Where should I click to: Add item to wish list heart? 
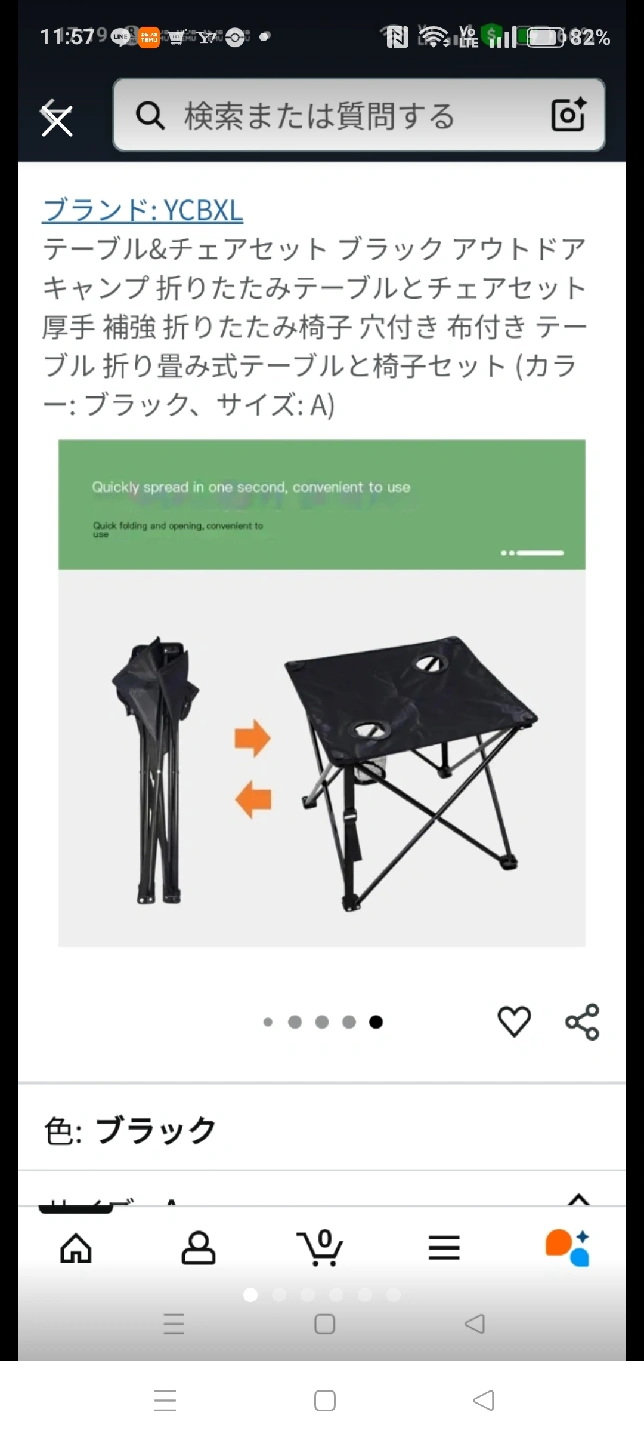point(514,1021)
